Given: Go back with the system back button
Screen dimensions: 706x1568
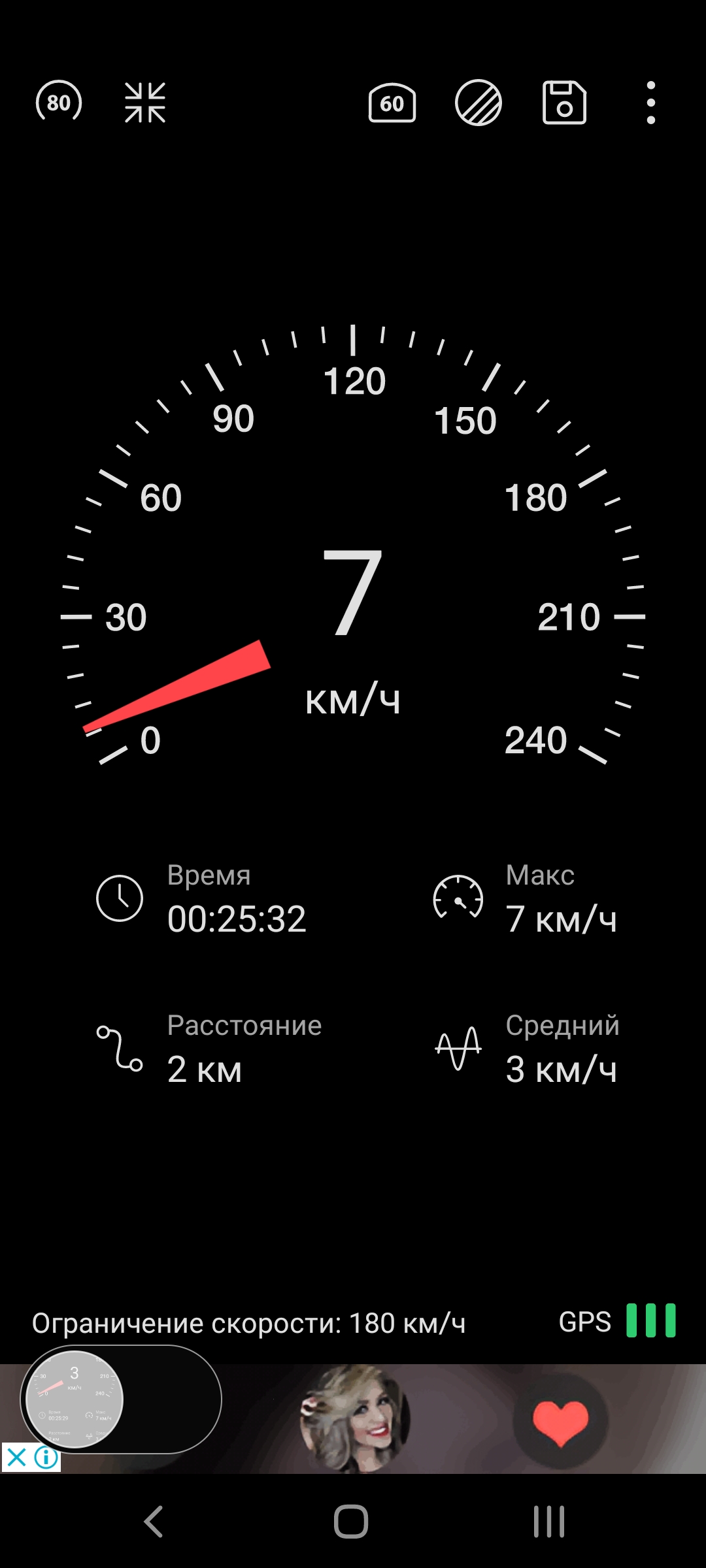Looking at the screenshot, I should point(154,1522).
